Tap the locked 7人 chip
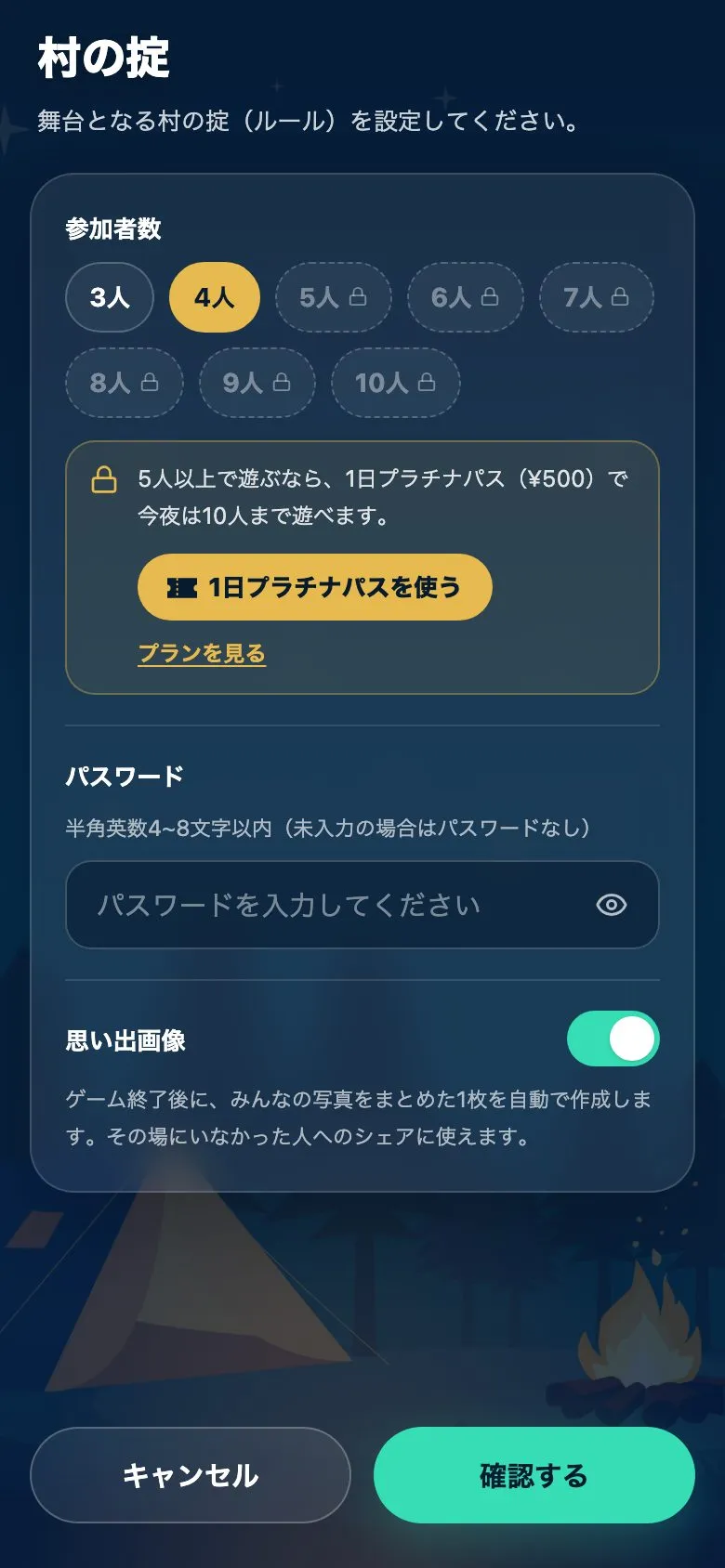 (x=597, y=297)
